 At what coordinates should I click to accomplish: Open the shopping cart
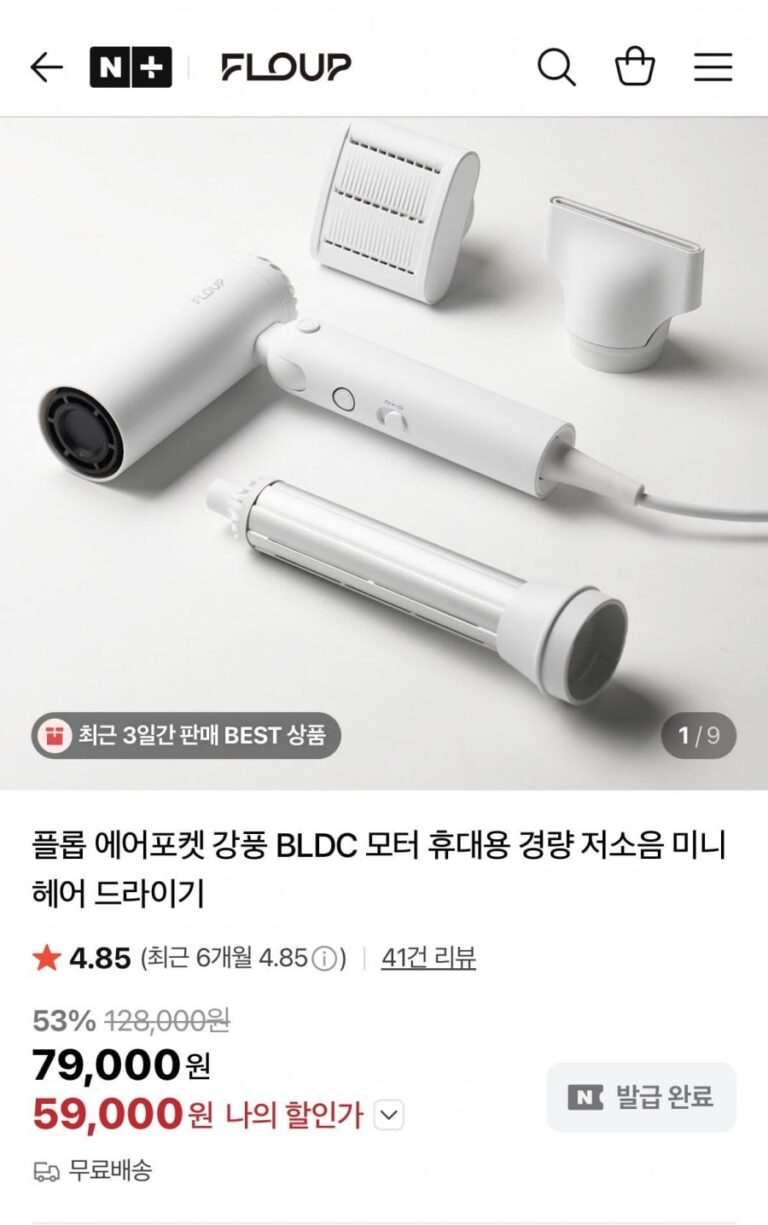point(634,67)
